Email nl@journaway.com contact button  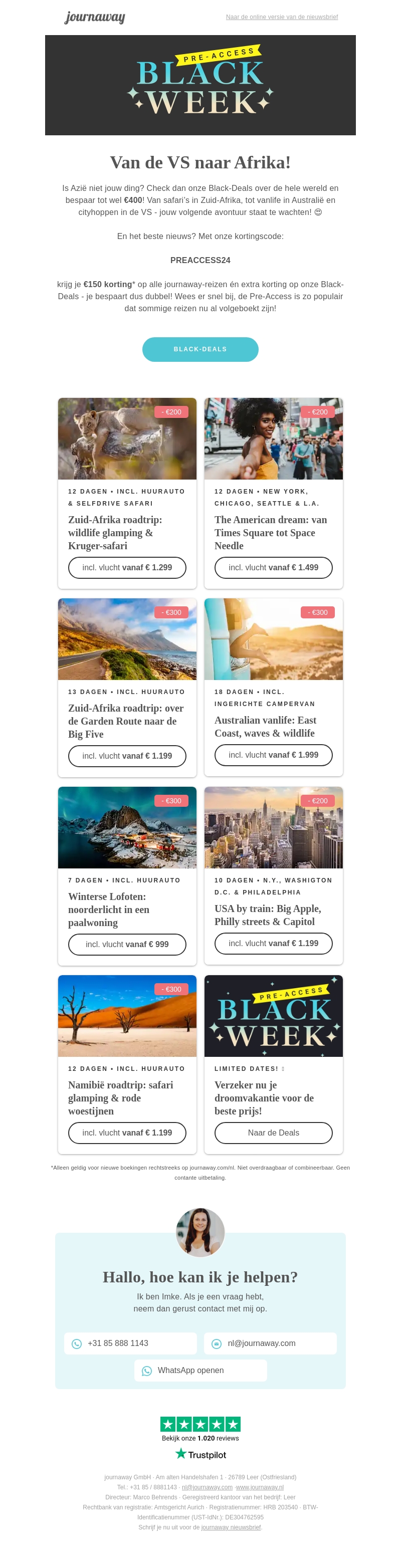click(270, 1343)
